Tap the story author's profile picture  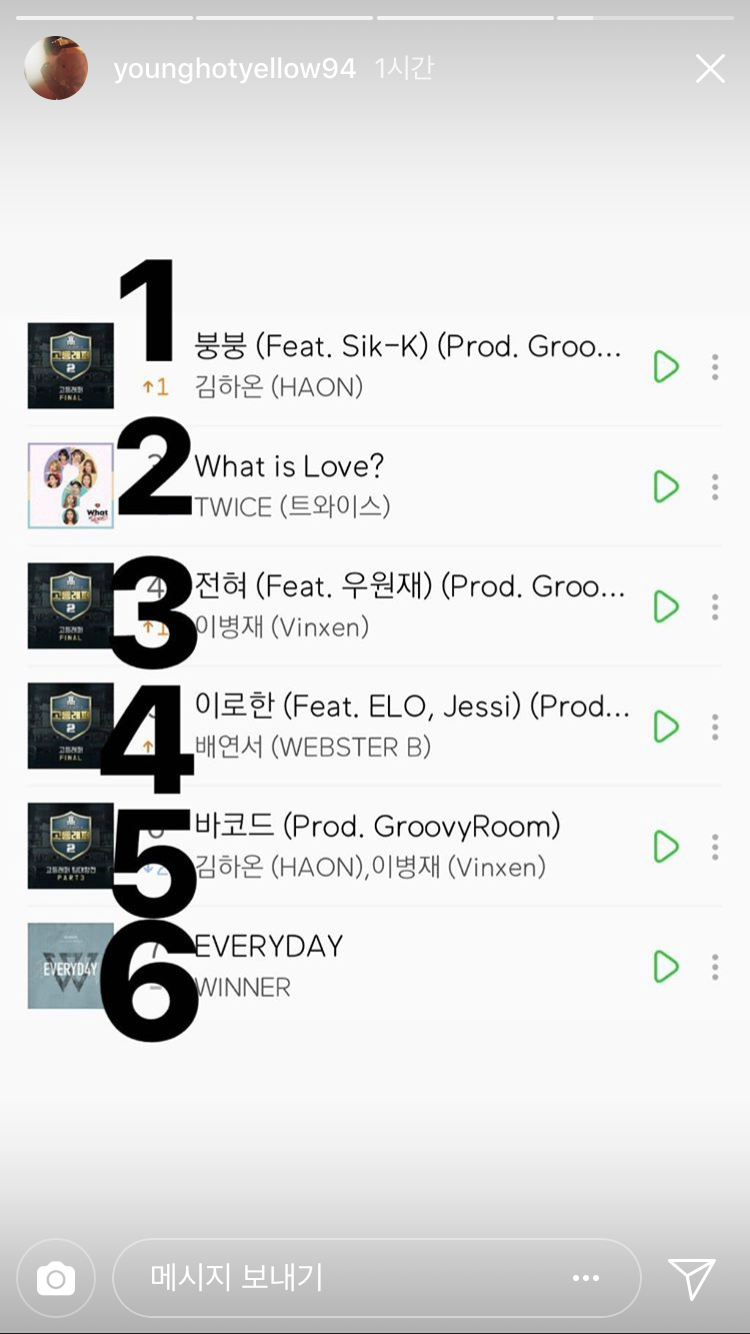(56, 68)
